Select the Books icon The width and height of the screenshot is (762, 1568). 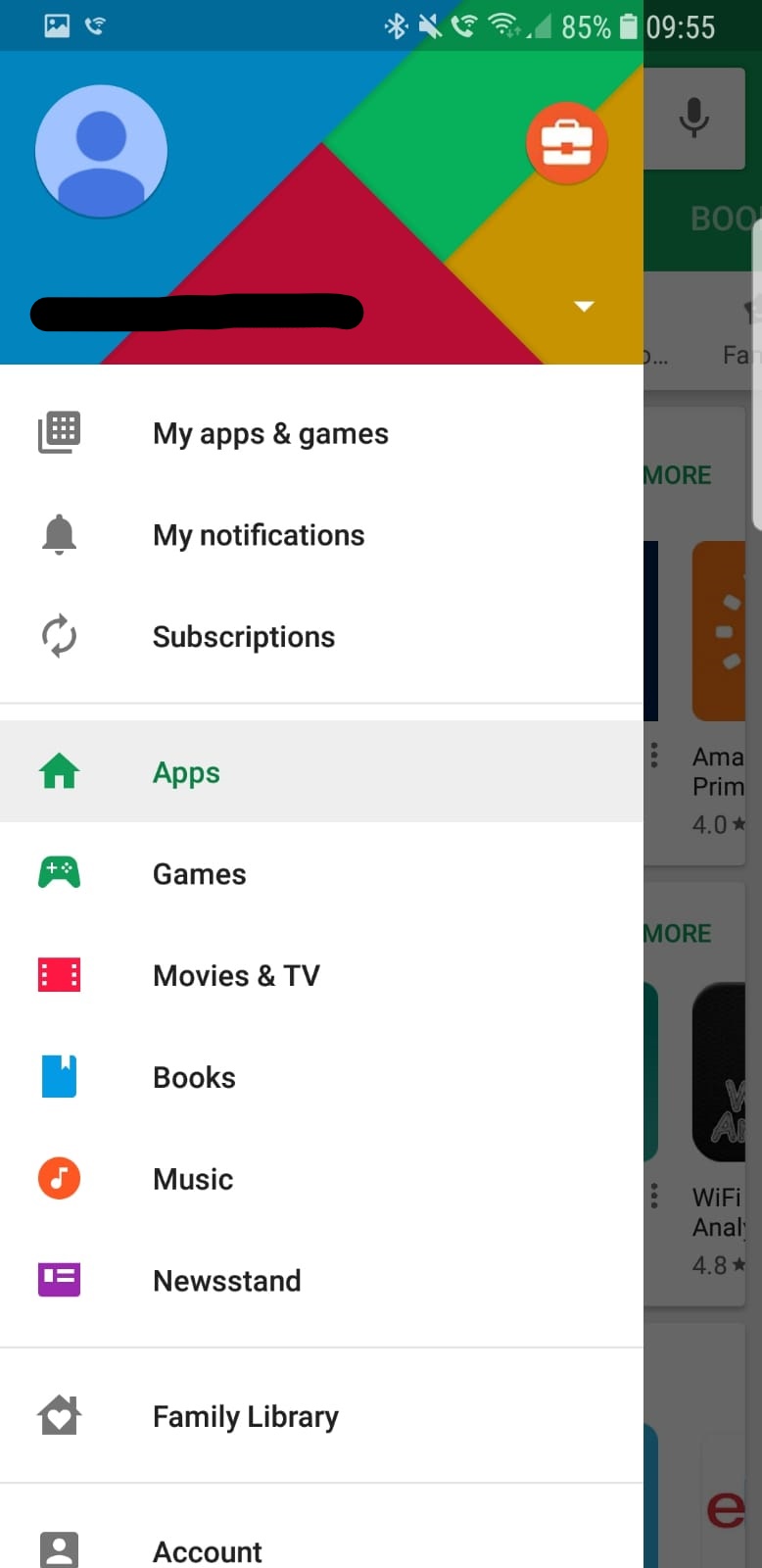coord(59,1075)
